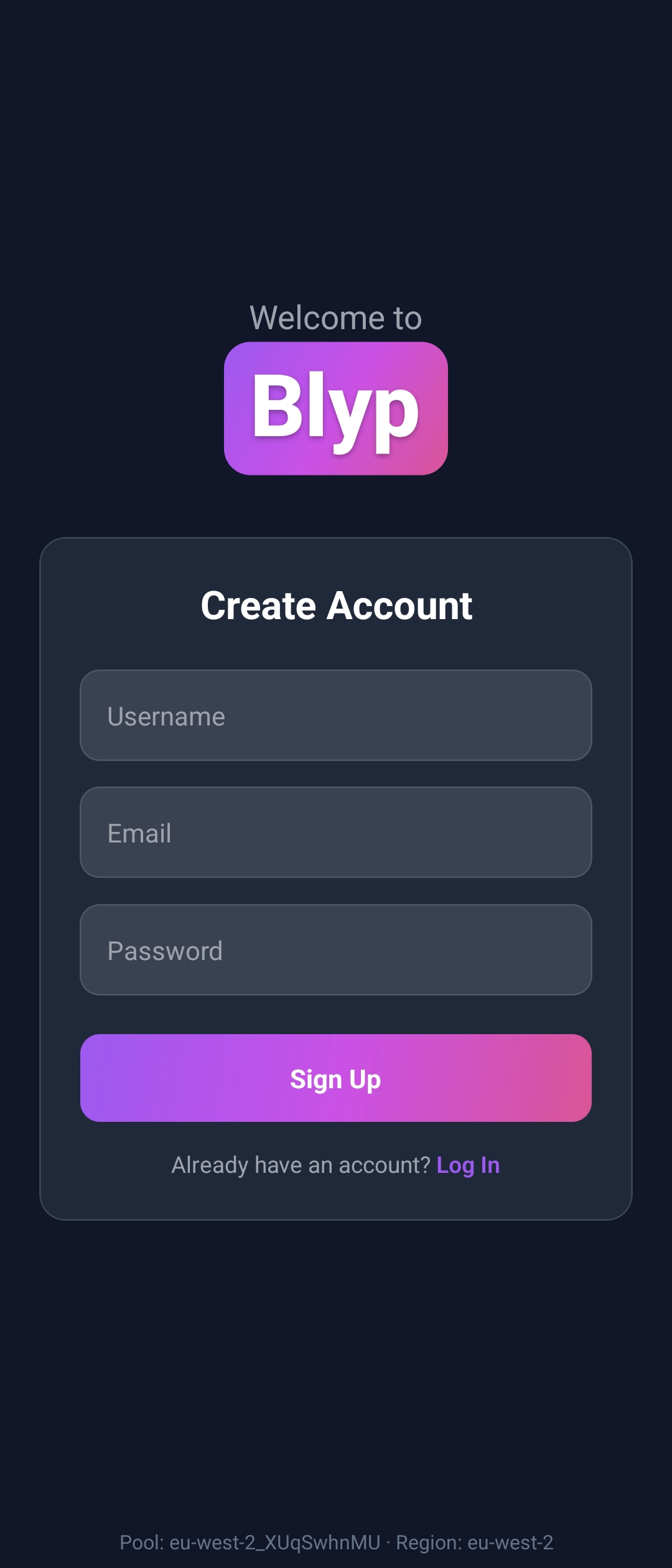Click the Blyp logo icon

pyautogui.click(x=336, y=409)
